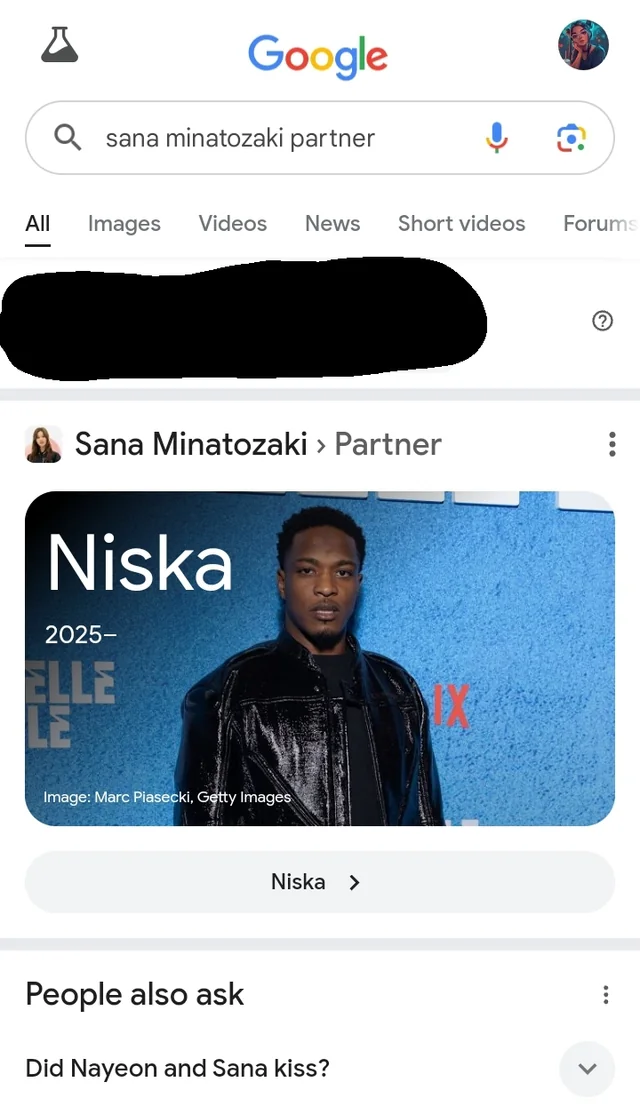Expand "Did Nayeon and Sana kiss?" question
Screen dimensions: 640x1114
320,1069
